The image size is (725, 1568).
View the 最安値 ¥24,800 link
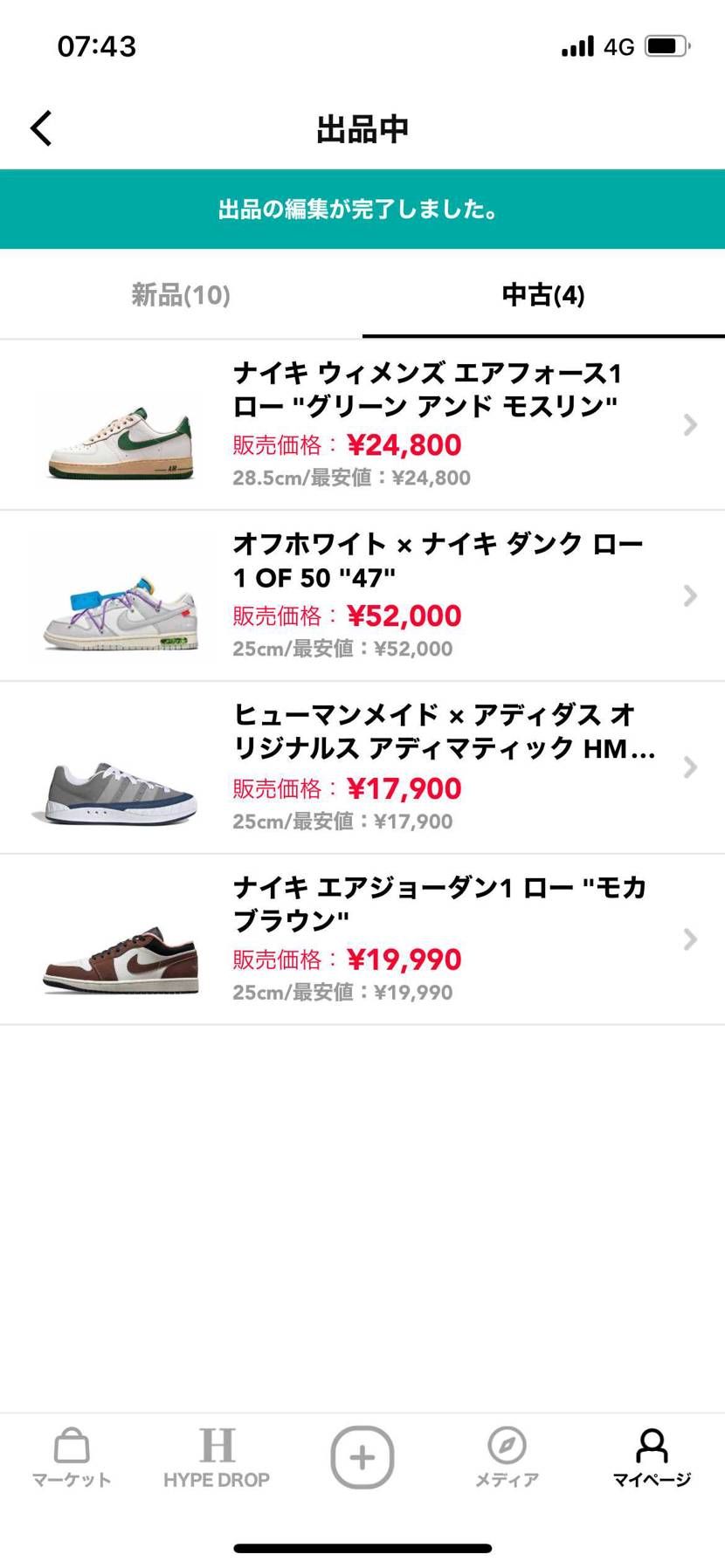(x=351, y=478)
